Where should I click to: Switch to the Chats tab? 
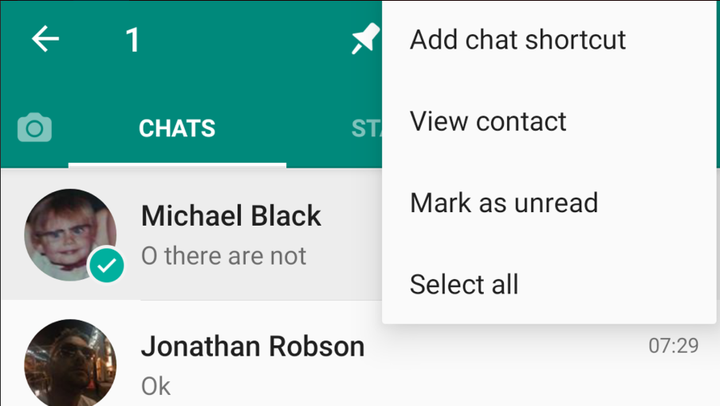pos(177,128)
